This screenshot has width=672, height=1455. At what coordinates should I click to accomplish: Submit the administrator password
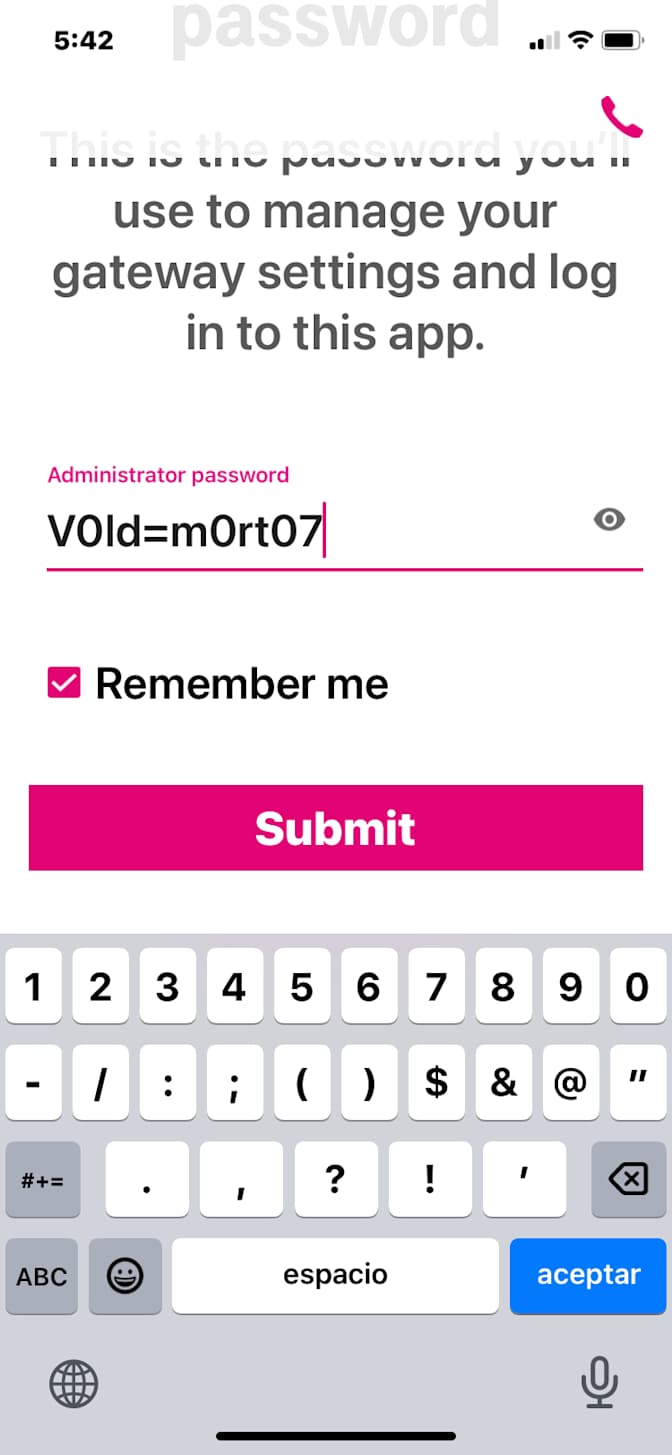pos(336,828)
